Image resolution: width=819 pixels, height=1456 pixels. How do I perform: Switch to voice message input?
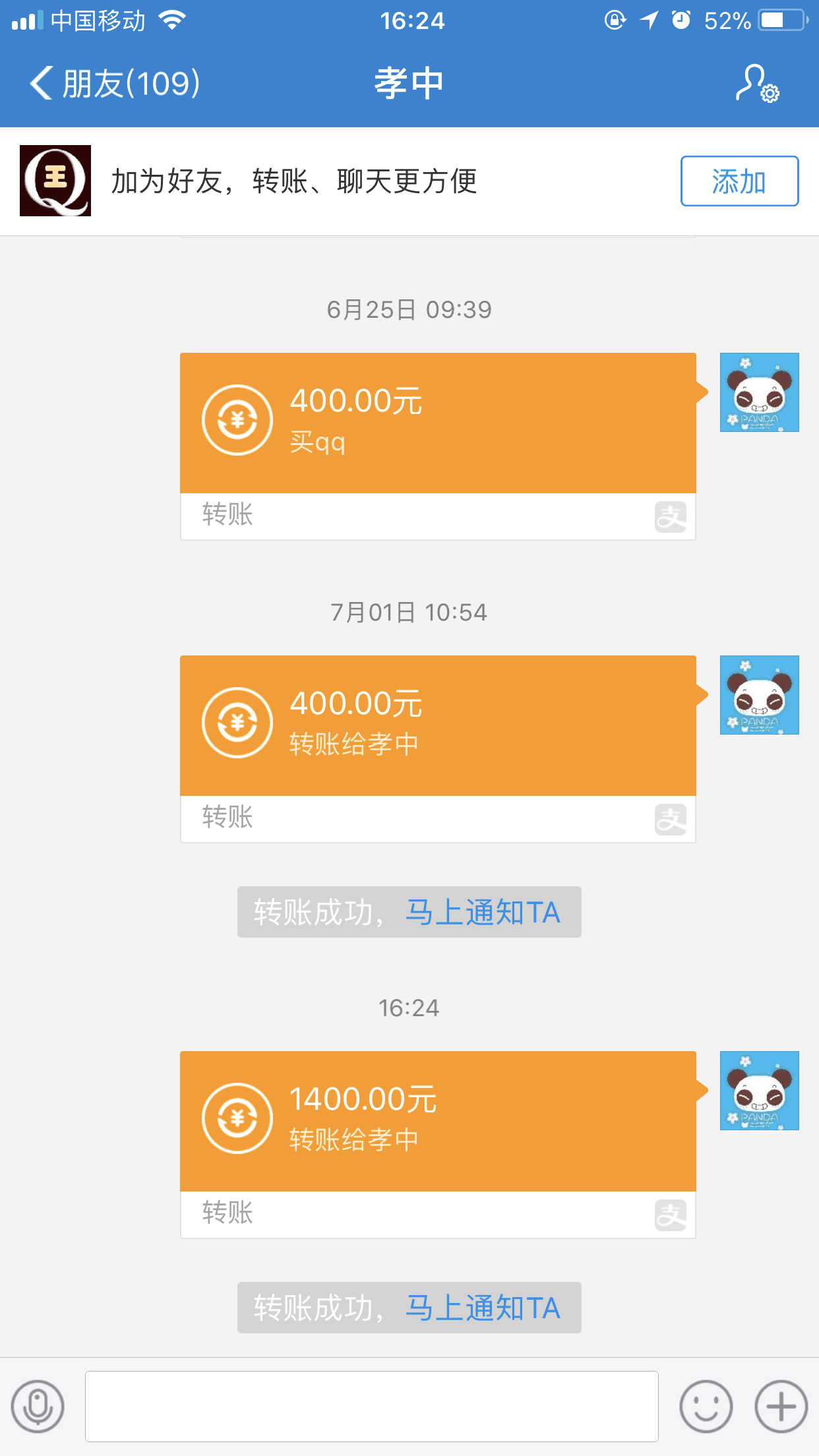[38, 1407]
